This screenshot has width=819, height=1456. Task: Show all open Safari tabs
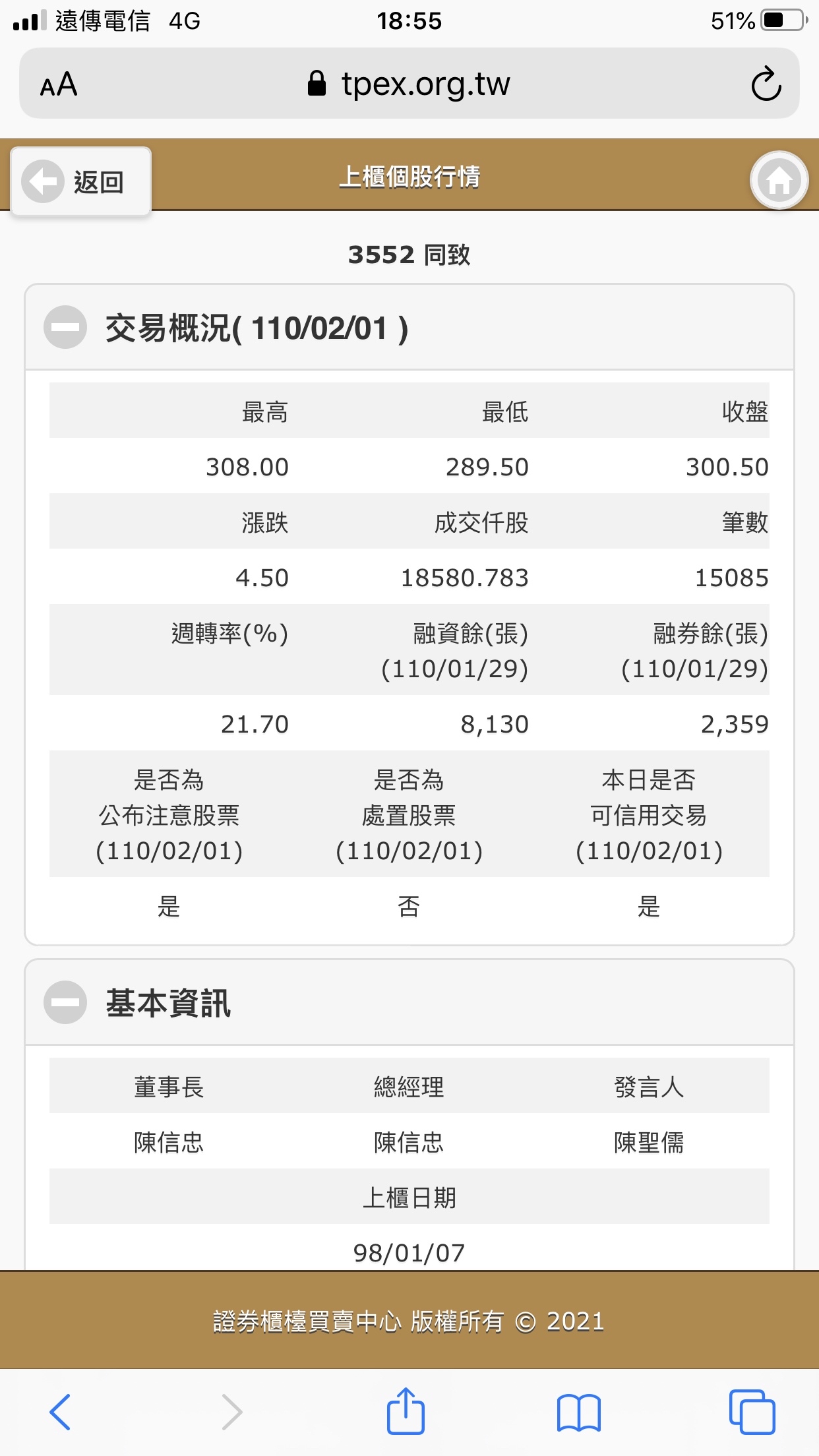click(752, 1412)
